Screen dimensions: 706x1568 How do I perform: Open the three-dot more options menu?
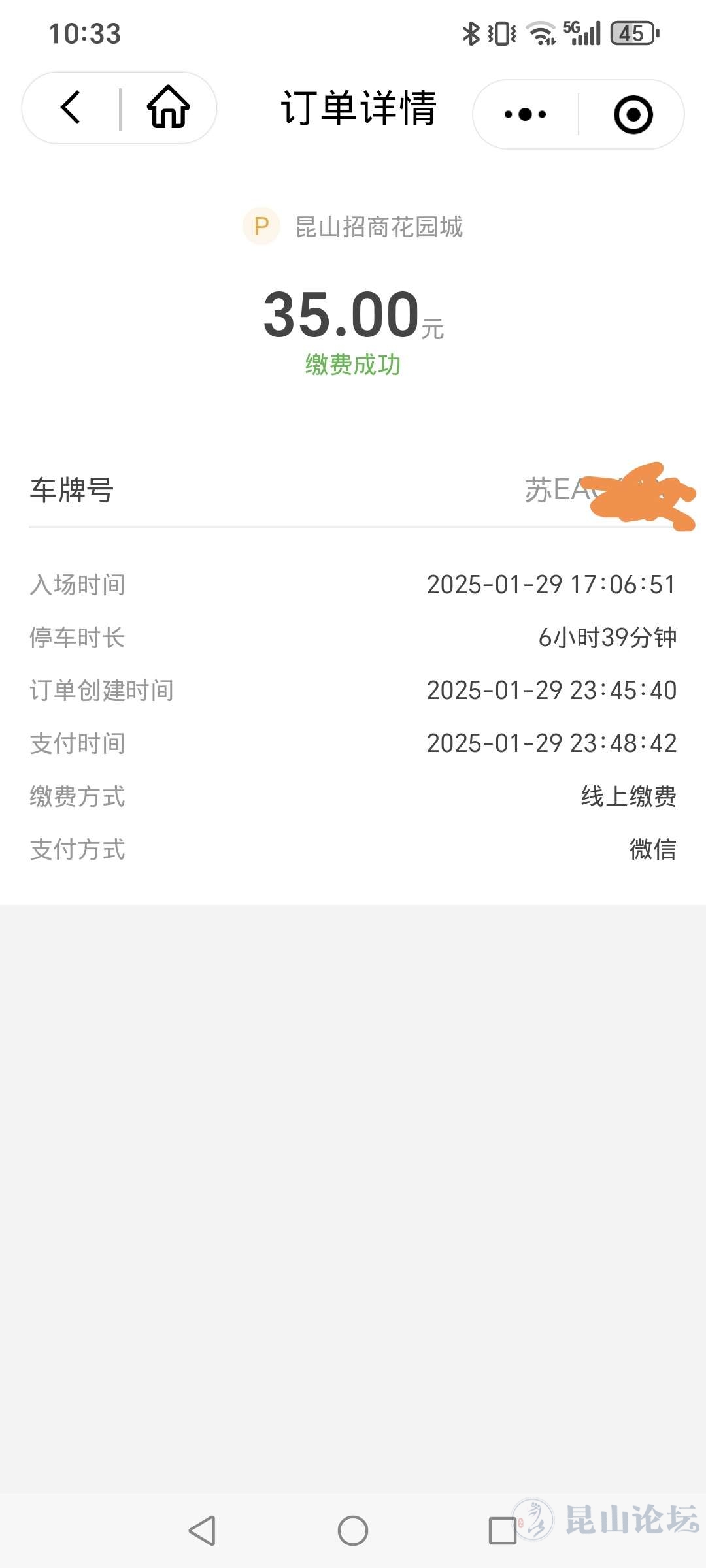click(525, 115)
